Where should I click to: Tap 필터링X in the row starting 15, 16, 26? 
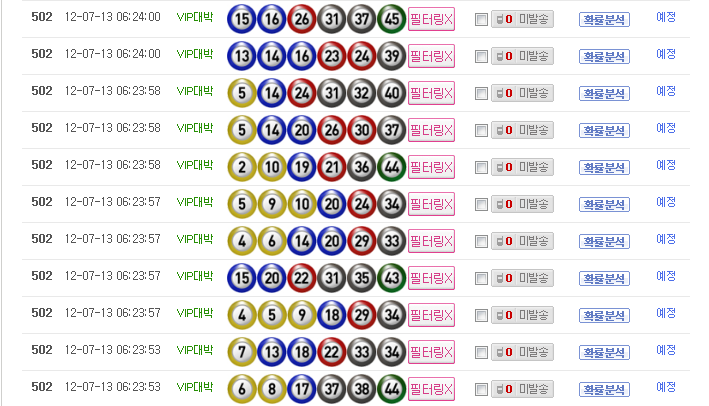tap(431, 19)
